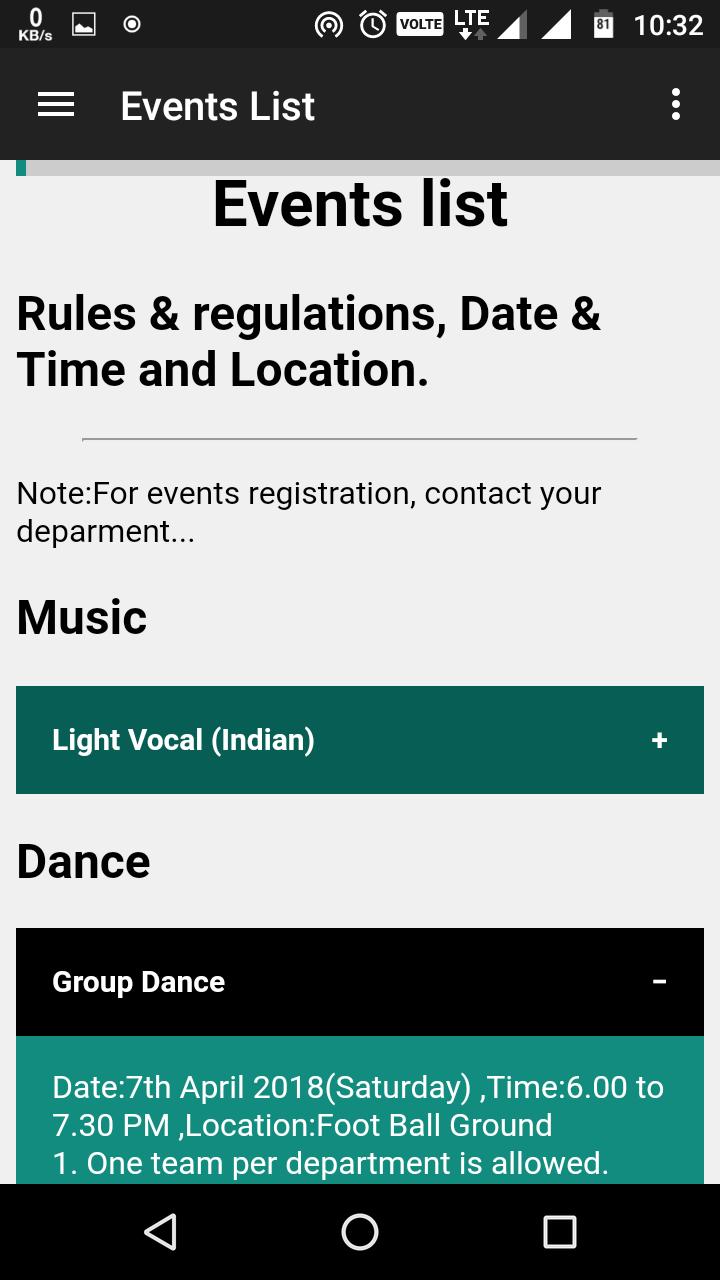The image size is (720, 1280).
Task: Open the hamburger drawer menu
Action: point(56,105)
